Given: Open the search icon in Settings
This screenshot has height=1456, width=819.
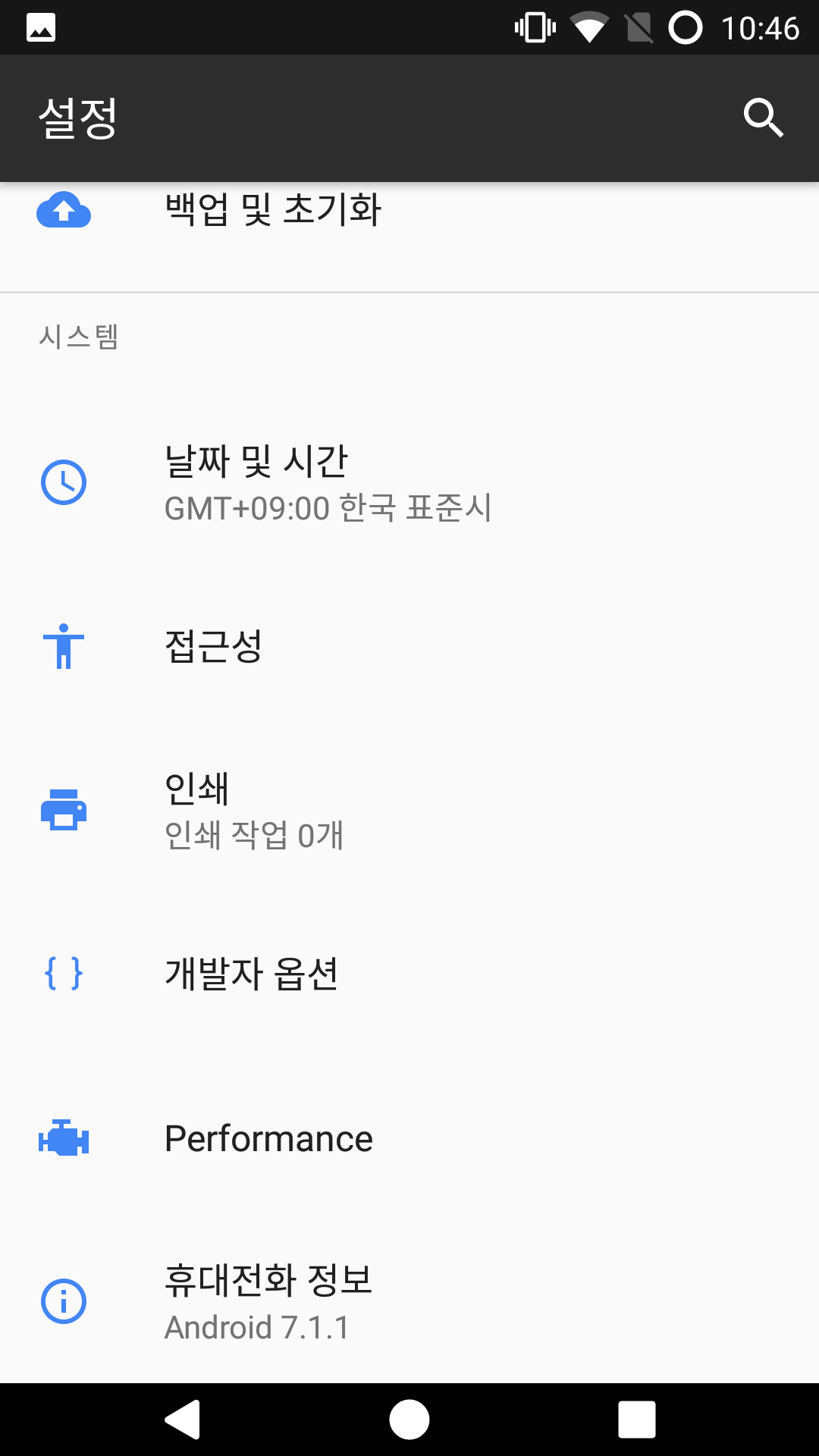Looking at the screenshot, I should [763, 118].
